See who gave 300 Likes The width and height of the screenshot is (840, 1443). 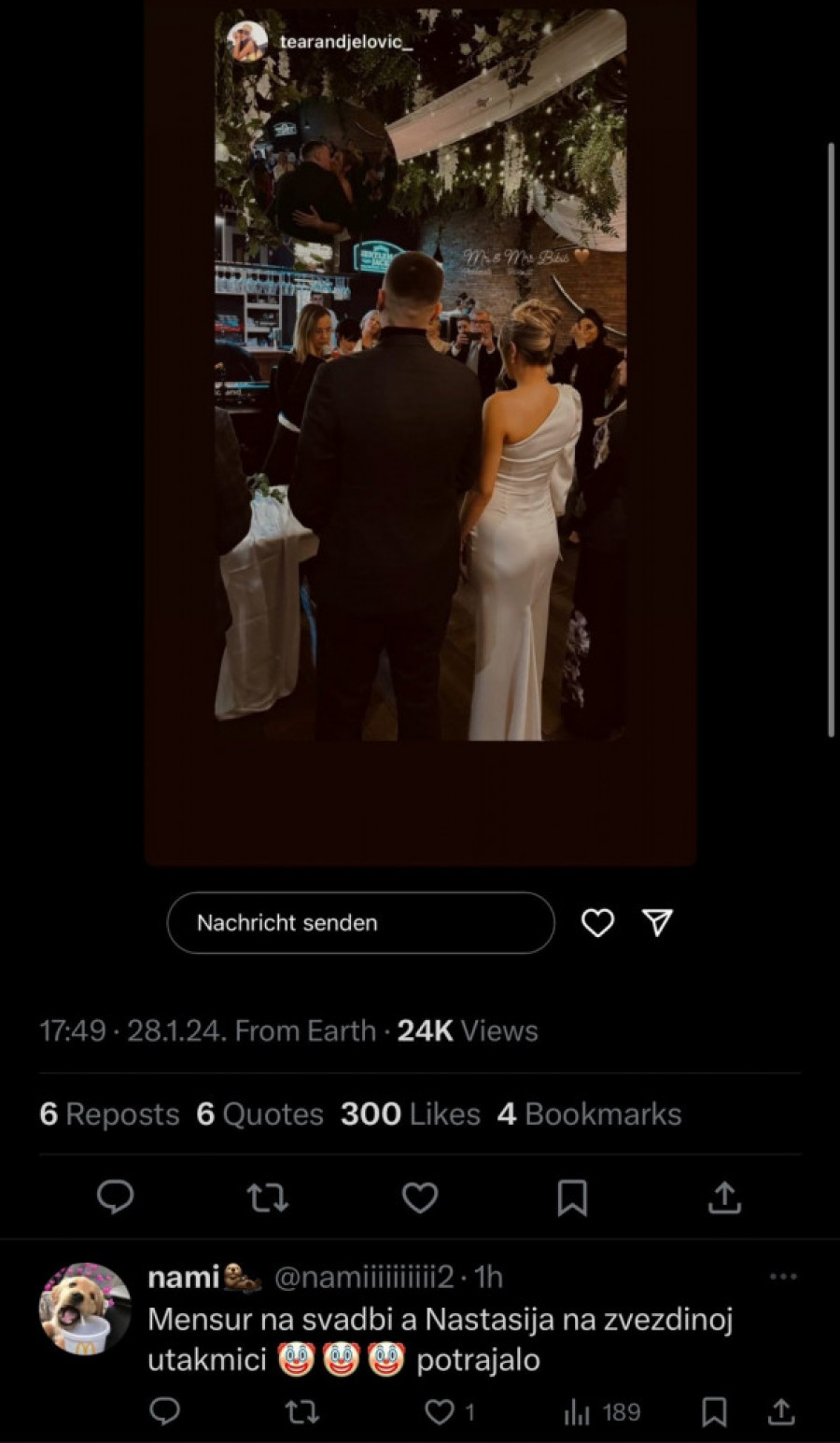410,1114
